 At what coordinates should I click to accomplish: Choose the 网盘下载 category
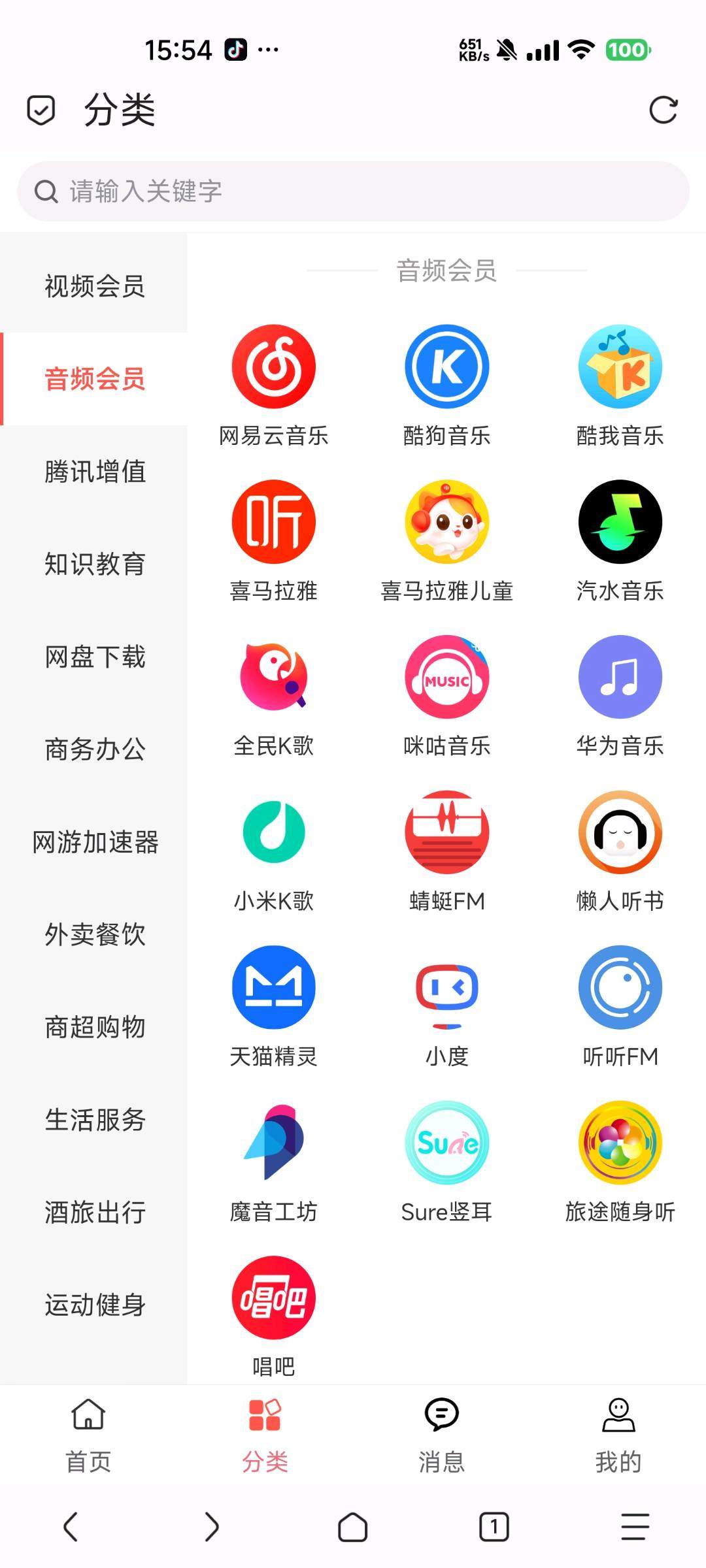pos(94,657)
